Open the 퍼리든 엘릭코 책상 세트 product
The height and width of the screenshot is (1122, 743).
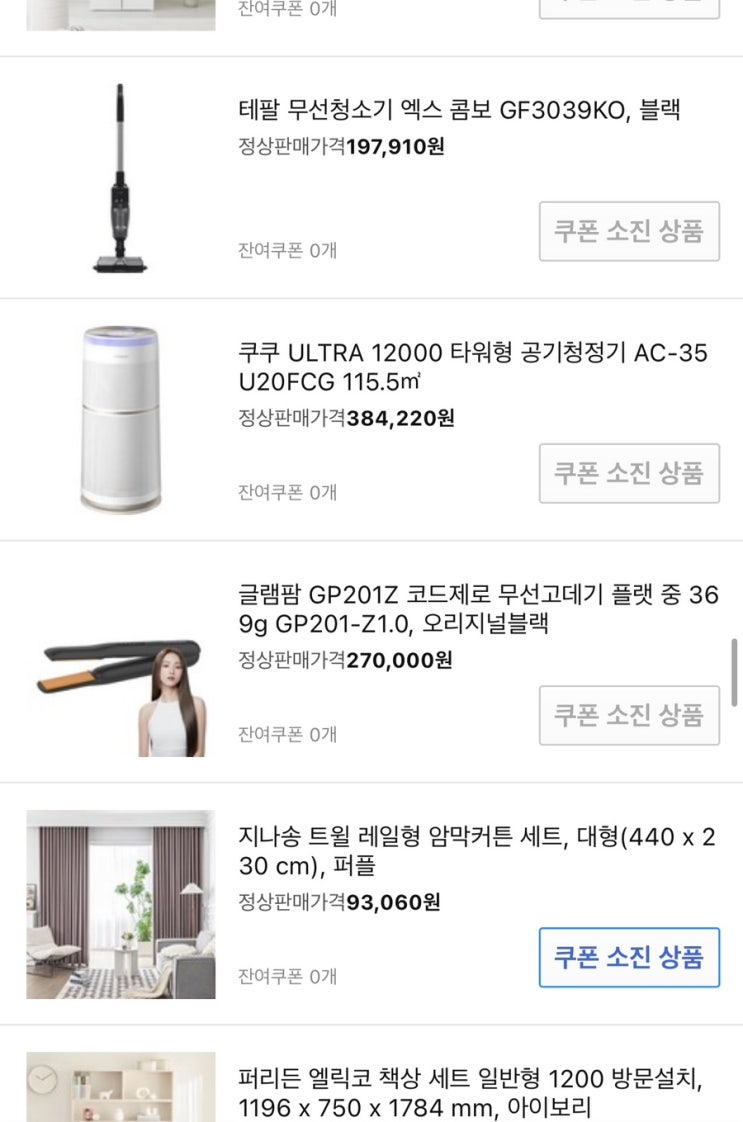[x=470, y=1092]
